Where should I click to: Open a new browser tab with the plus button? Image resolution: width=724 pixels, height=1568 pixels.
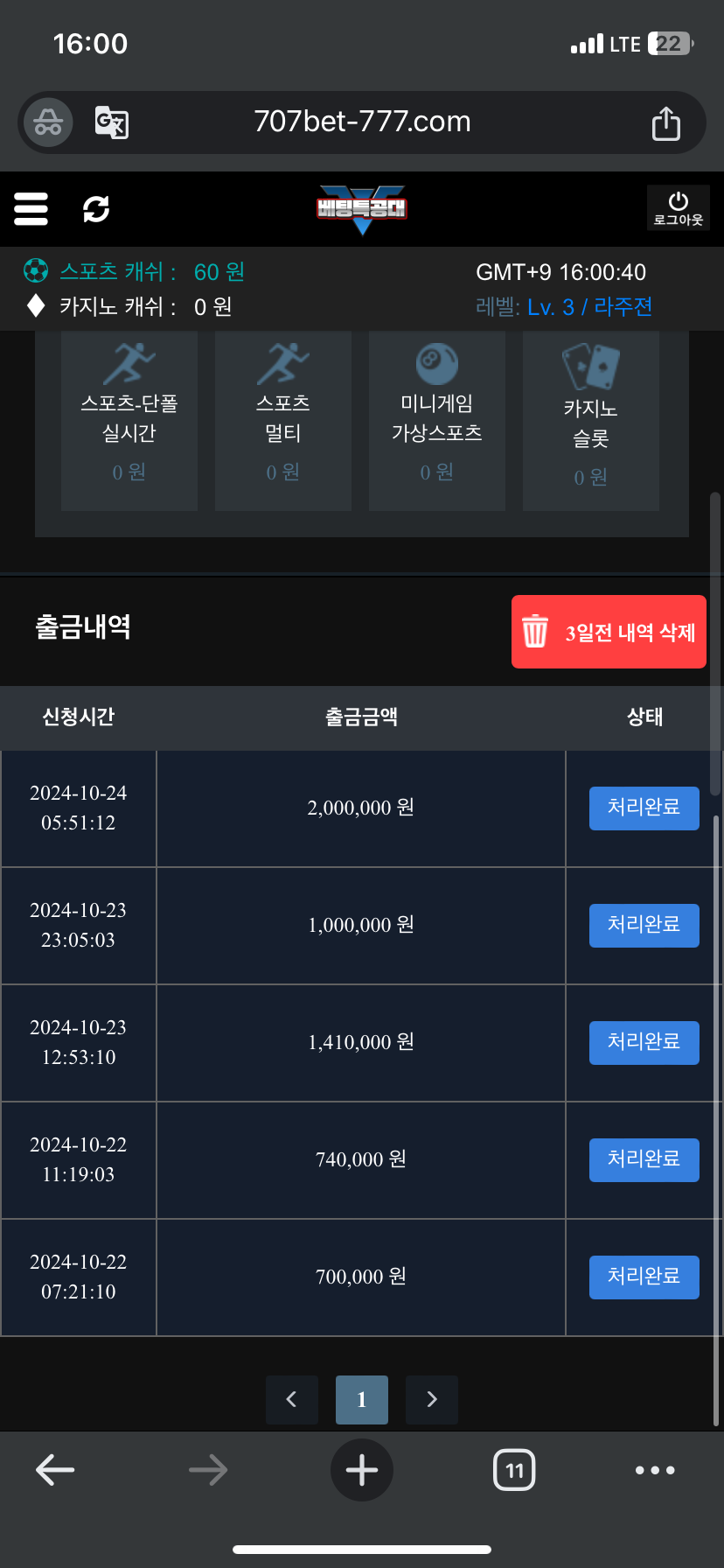(362, 1470)
